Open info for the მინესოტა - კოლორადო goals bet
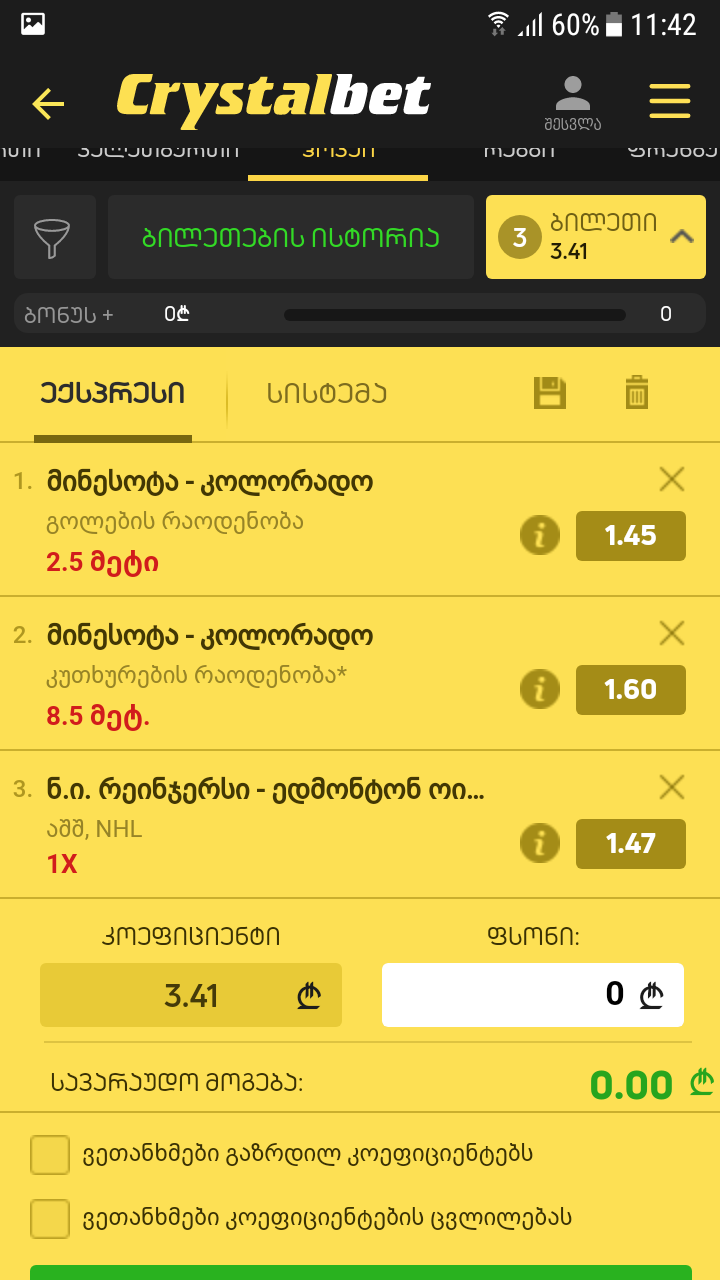This screenshot has width=720, height=1280. click(x=540, y=535)
